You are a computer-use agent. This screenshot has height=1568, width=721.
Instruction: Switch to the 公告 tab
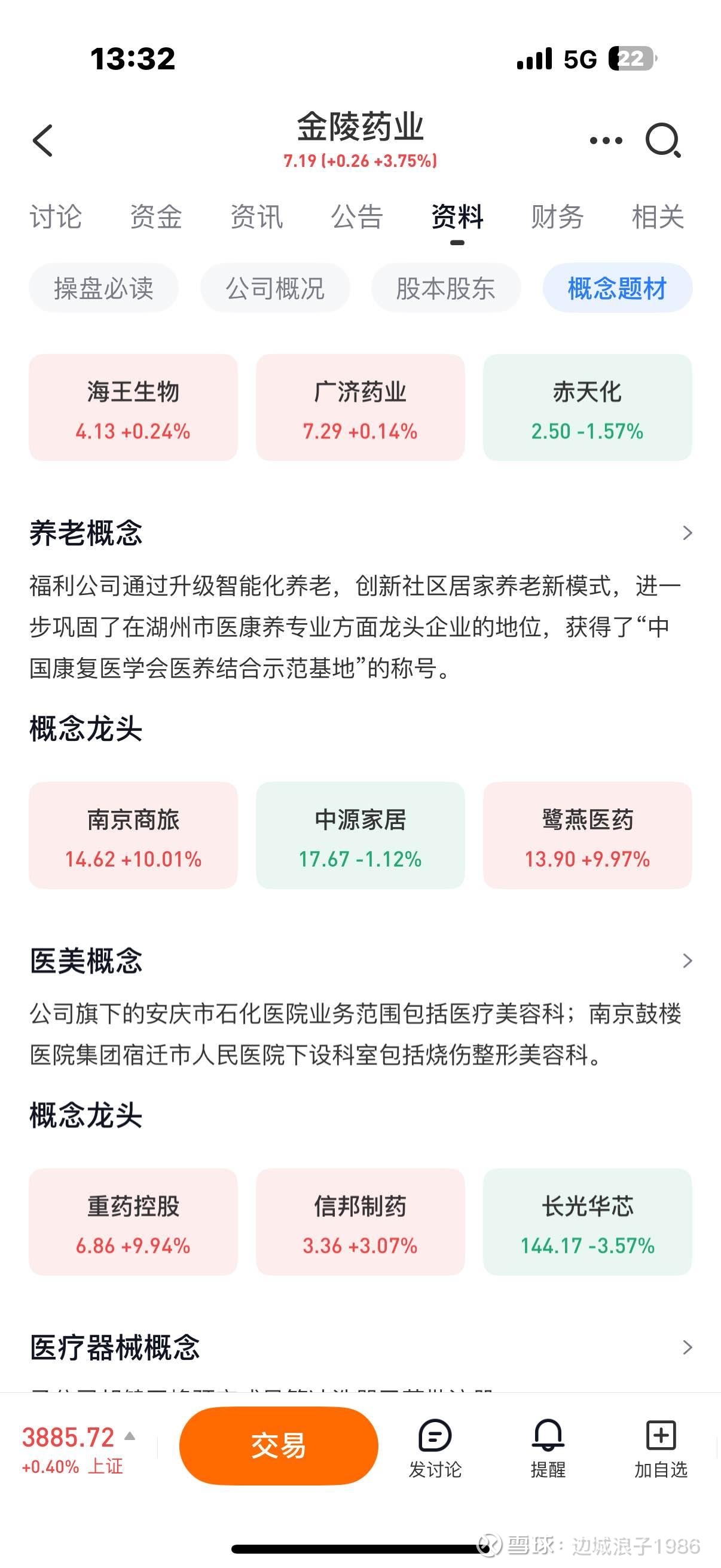[x=356, y=217]
